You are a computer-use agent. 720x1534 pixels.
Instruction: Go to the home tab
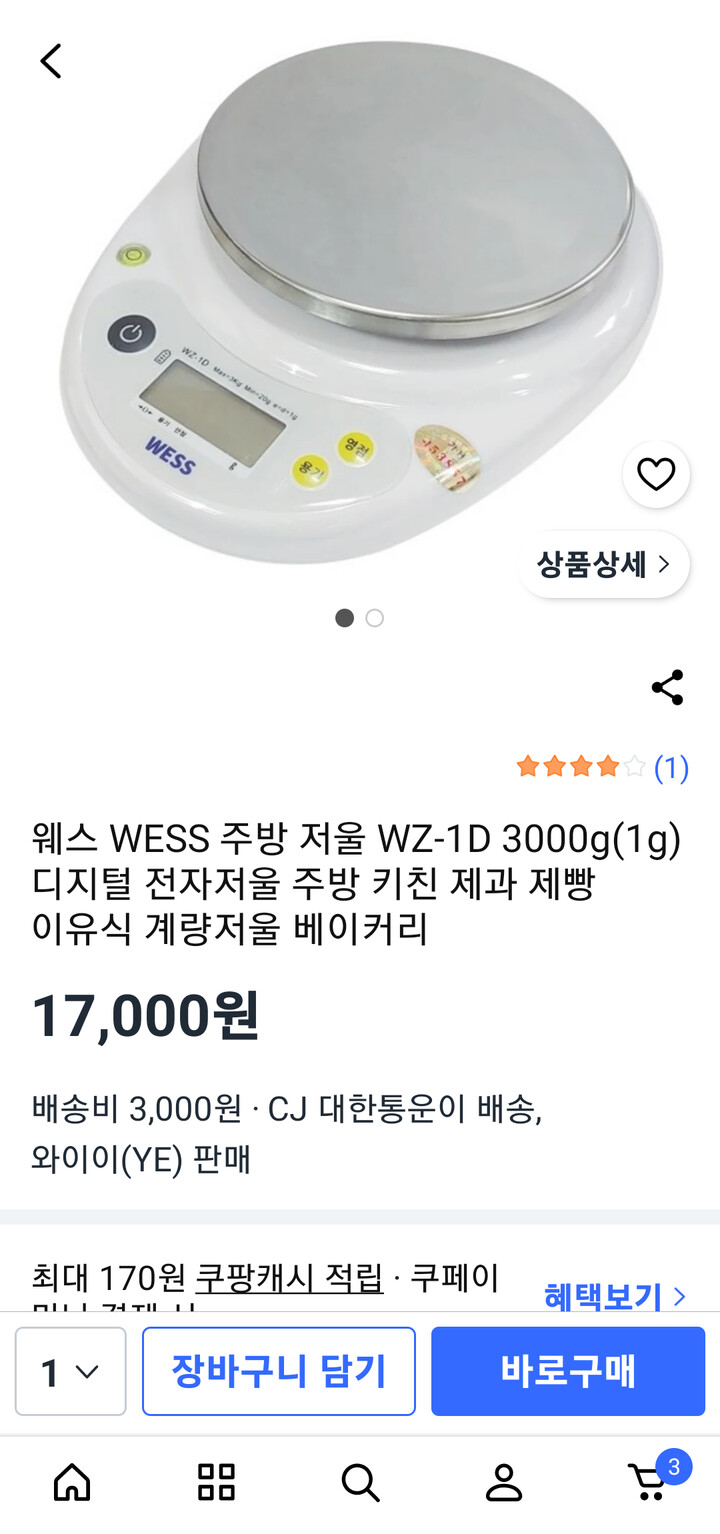coord(72,1482)
